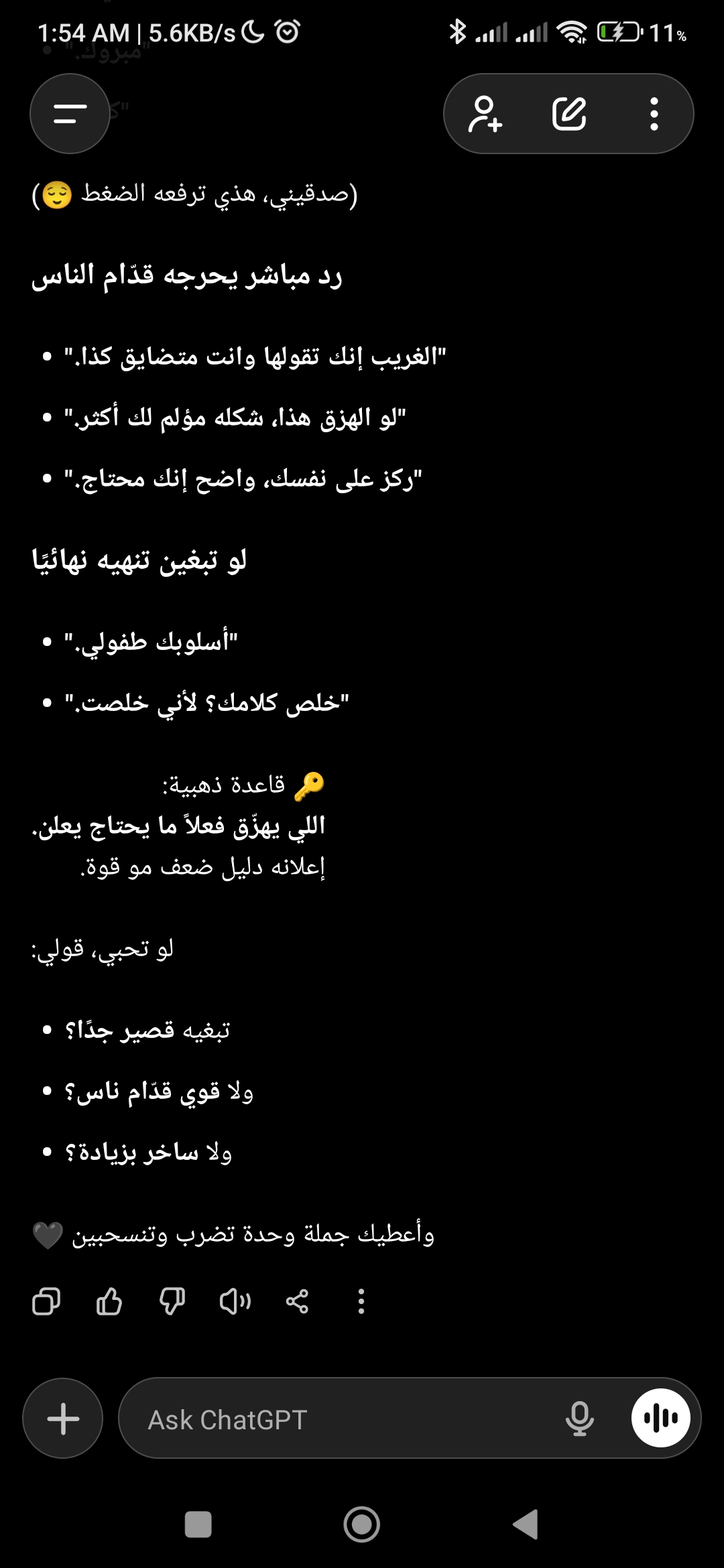Tap the microphone dictation icon
This screenshot has width=724, height=1568.
click(x=579, y=1419)
